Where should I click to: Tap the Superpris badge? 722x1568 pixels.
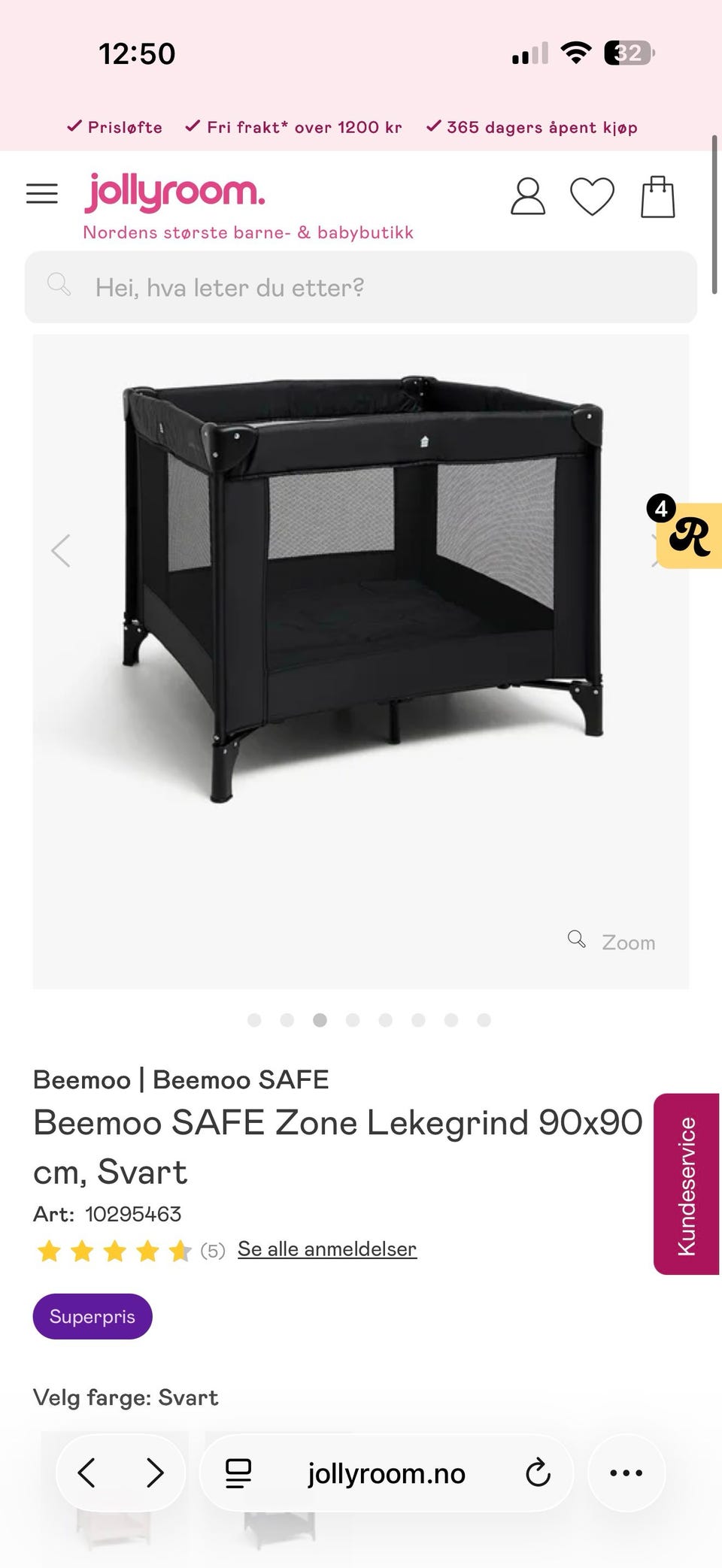93,1316
